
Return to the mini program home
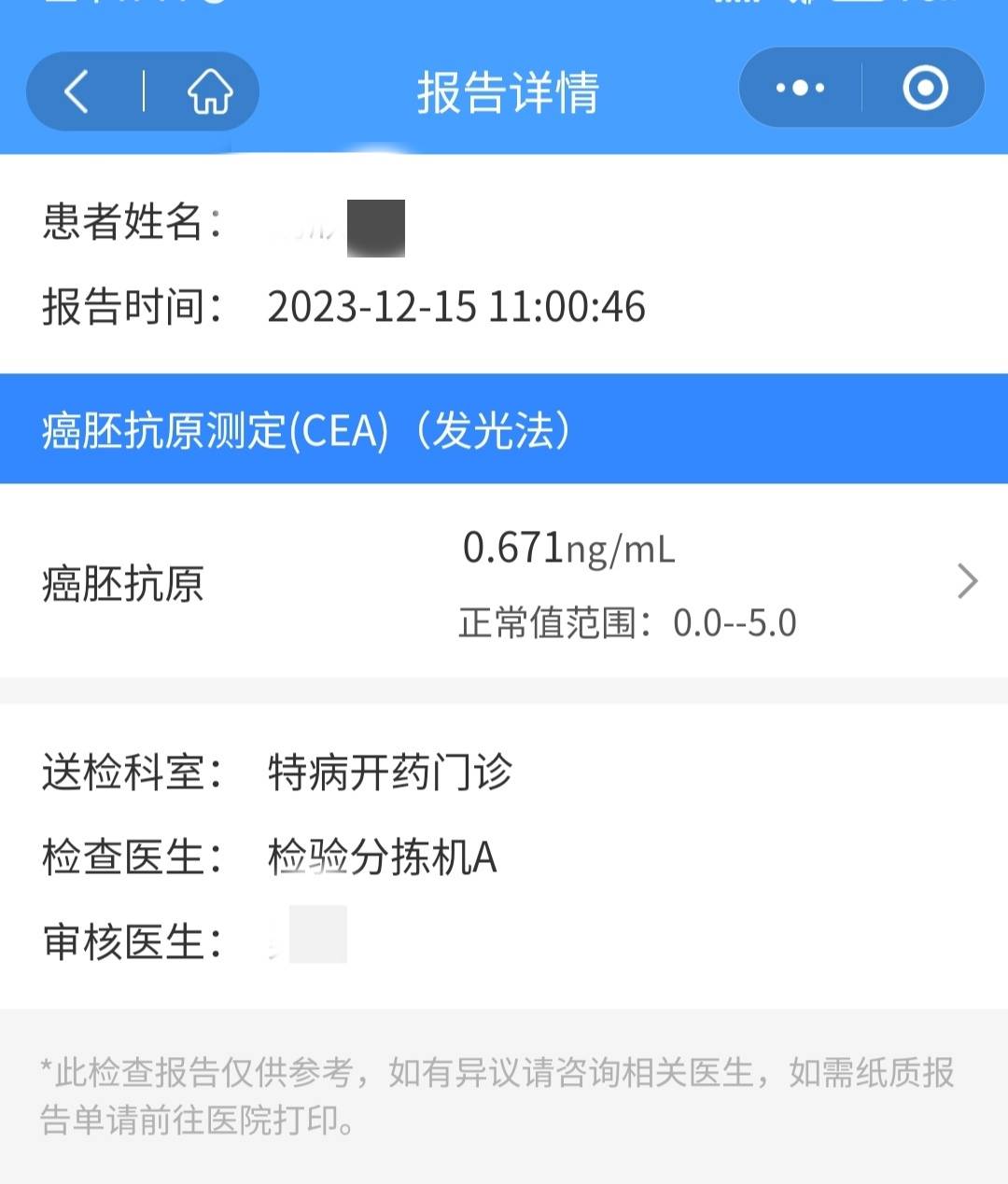pyautogui.click(x=209, y=91)
